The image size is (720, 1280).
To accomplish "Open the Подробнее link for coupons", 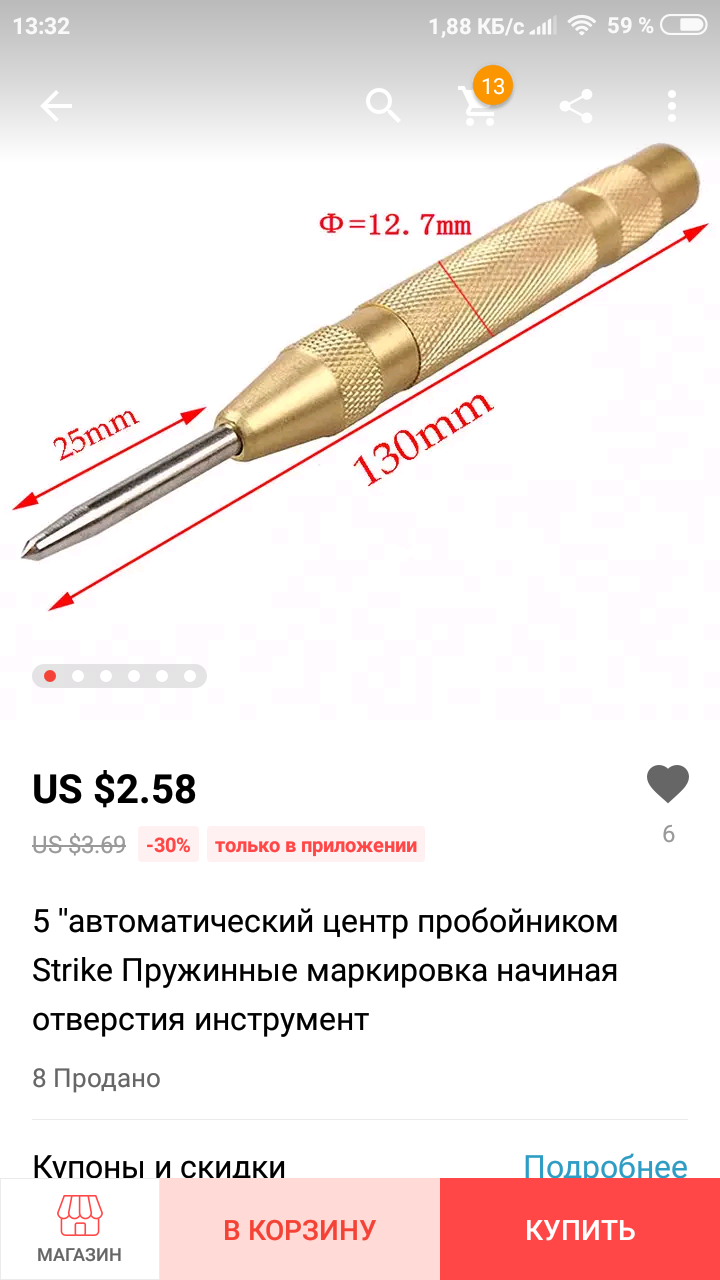I will pyautogui.click(x=605, y=1166).
